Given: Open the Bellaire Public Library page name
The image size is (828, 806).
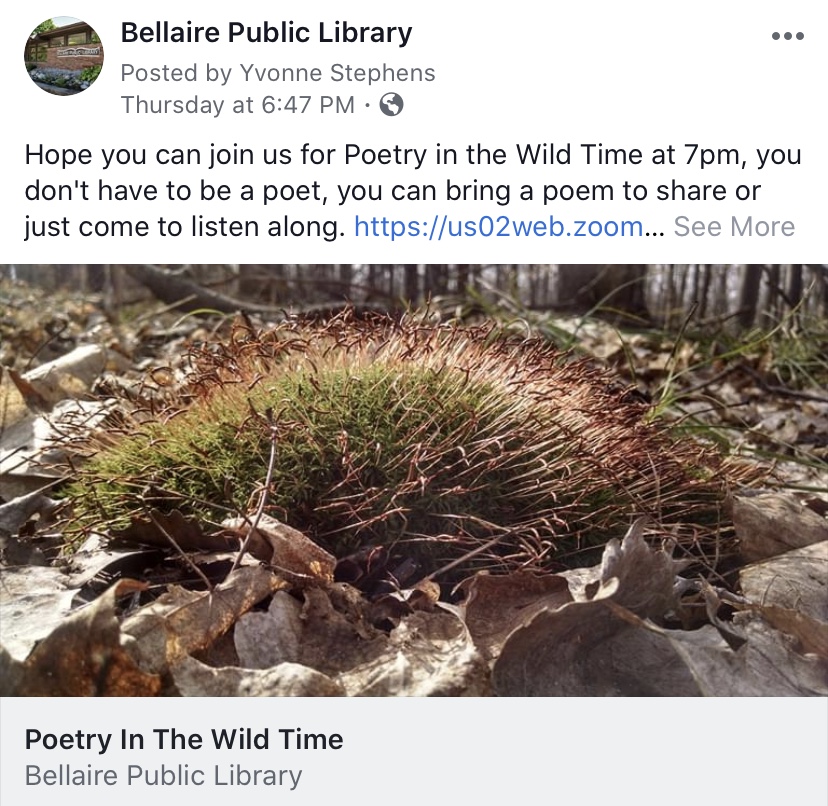Looking at the screenshot, I should pyautogui.click(x=266, y=32).
